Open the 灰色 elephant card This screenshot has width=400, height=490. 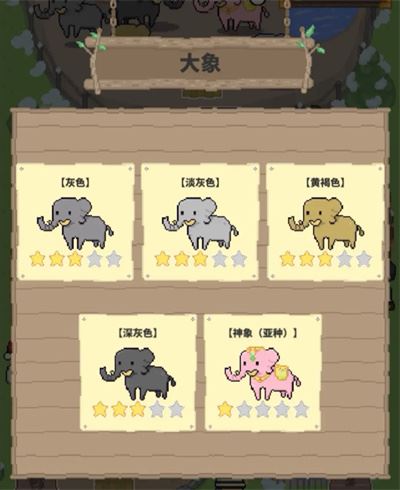tap(75, 222)
